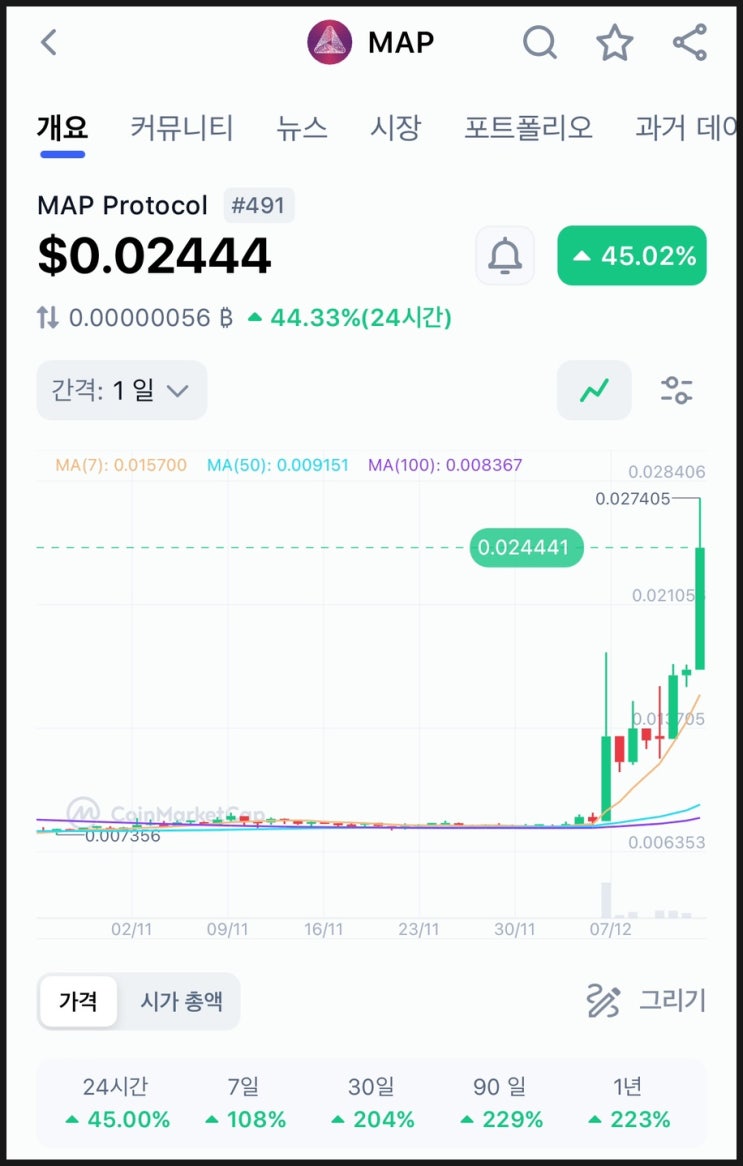Viewport: 743px width, 1166px height.
Task: Open the search icon
Action: (540, 42)
